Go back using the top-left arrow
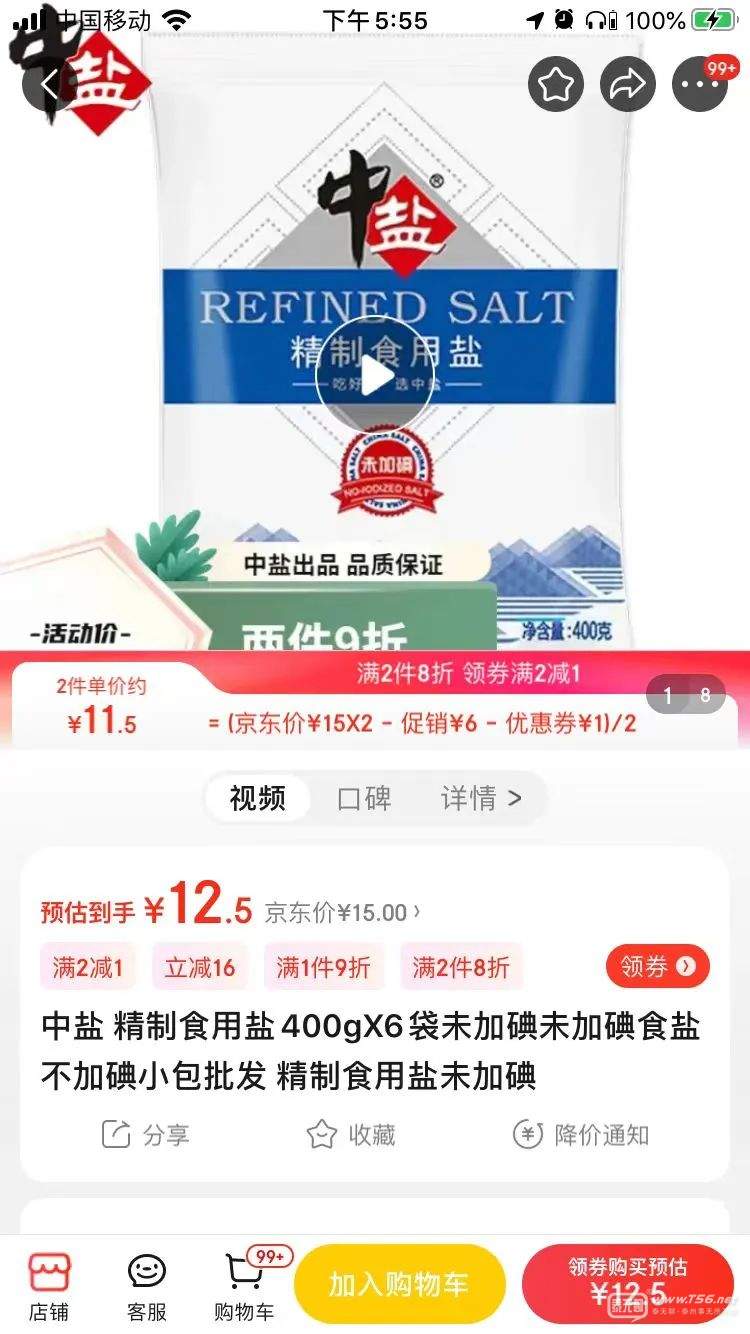 click(x=48, y=86)
